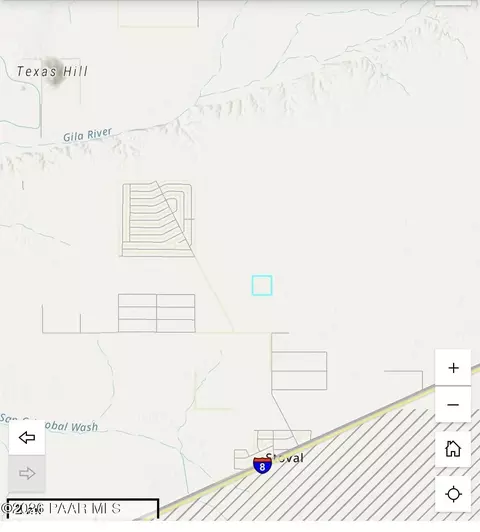
Task: Locate my current position
Action: pos(453,494)
